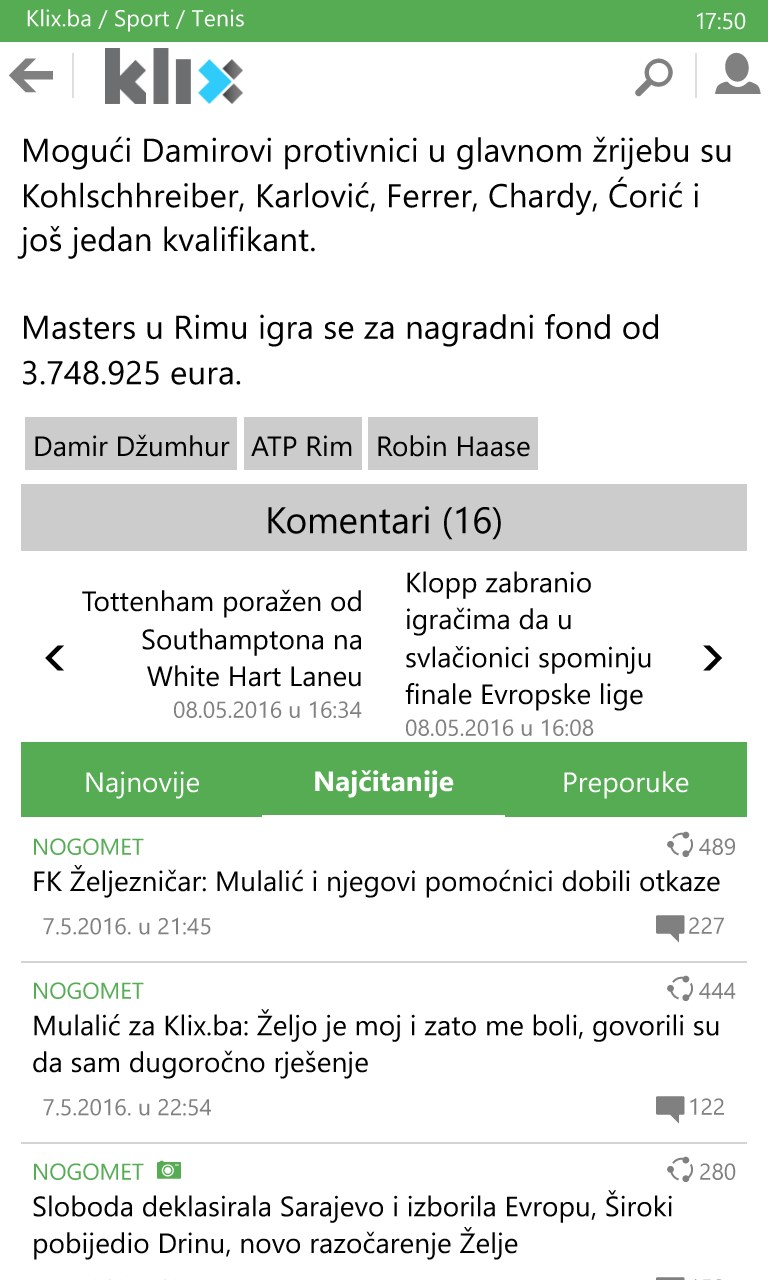Viewport: 768px width, 1280px height.
Task: Read Mulalić za Klix.ba interview
Action: tap(376, 1044)
